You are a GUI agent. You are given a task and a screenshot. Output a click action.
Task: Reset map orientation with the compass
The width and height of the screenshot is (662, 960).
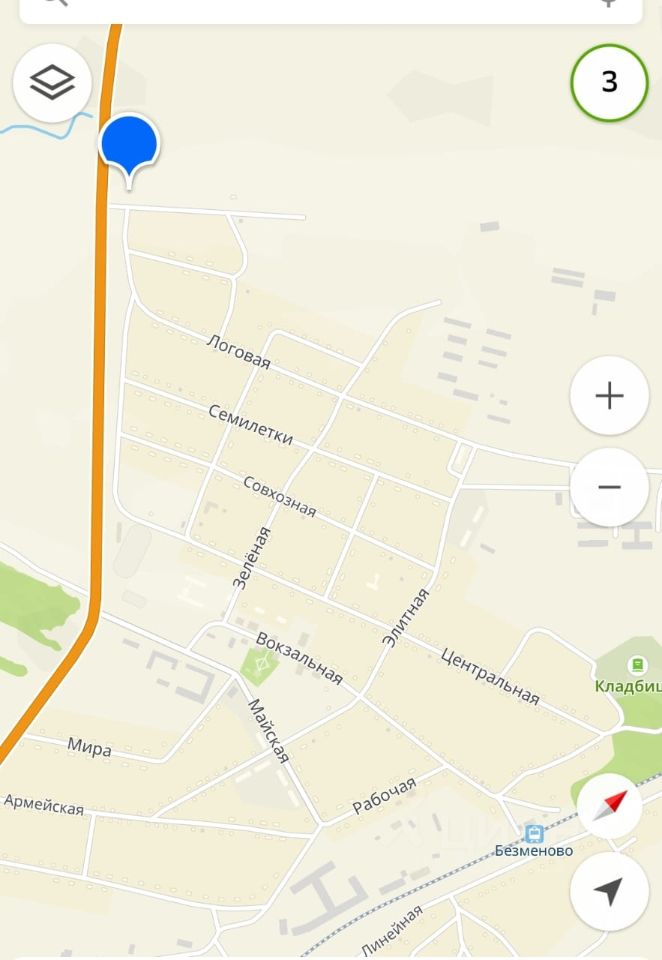(609, 805)
